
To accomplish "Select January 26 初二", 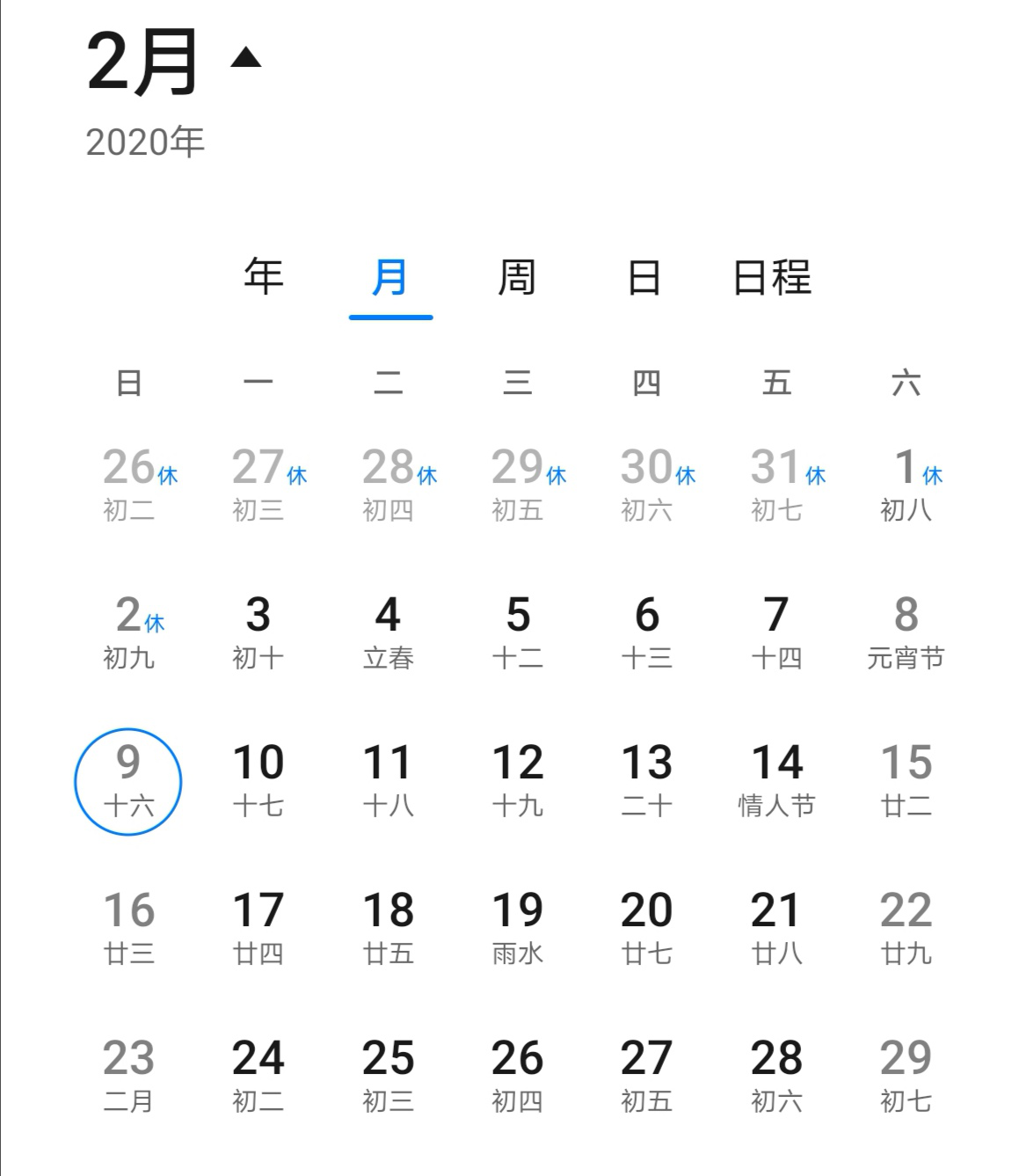I will click(128, 484).
